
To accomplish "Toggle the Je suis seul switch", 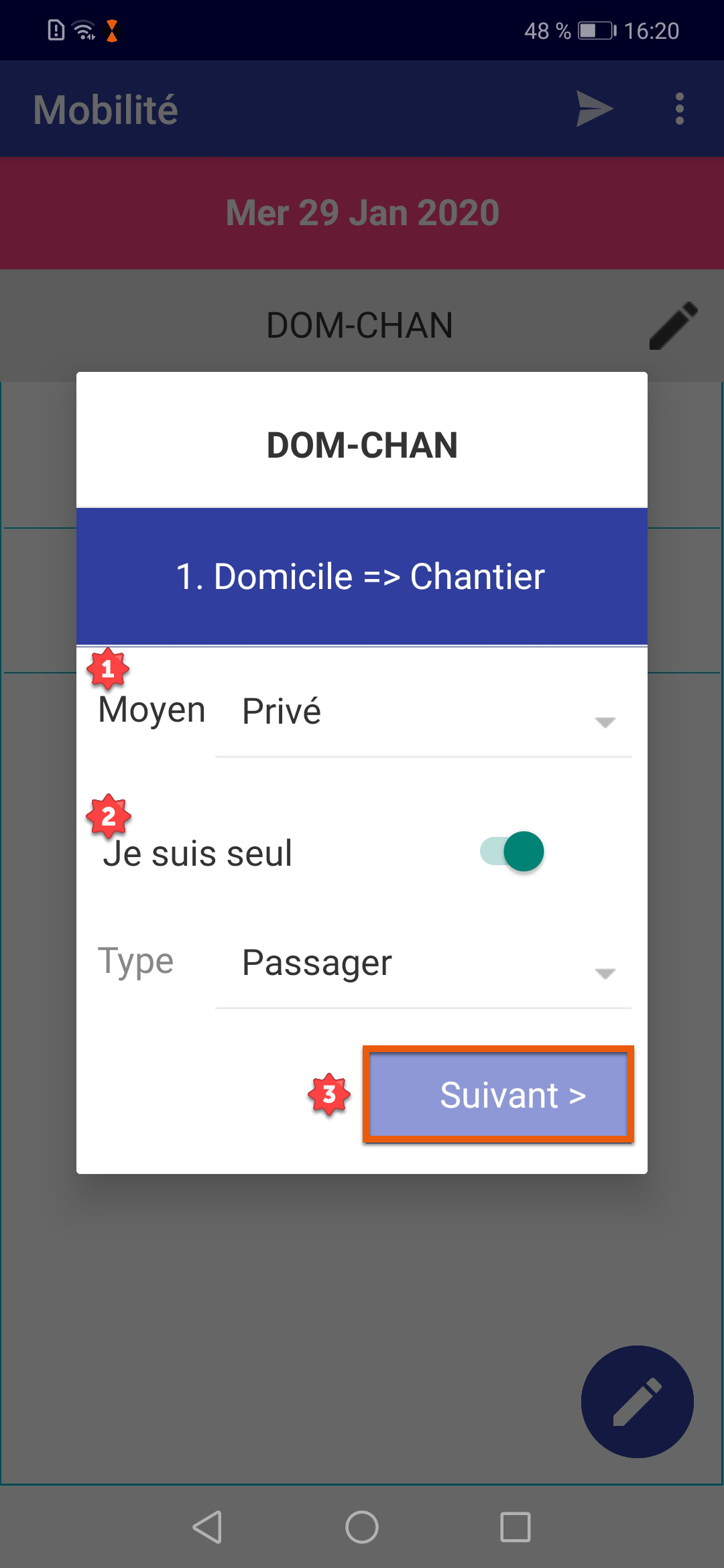I will (x=512, y=852).
